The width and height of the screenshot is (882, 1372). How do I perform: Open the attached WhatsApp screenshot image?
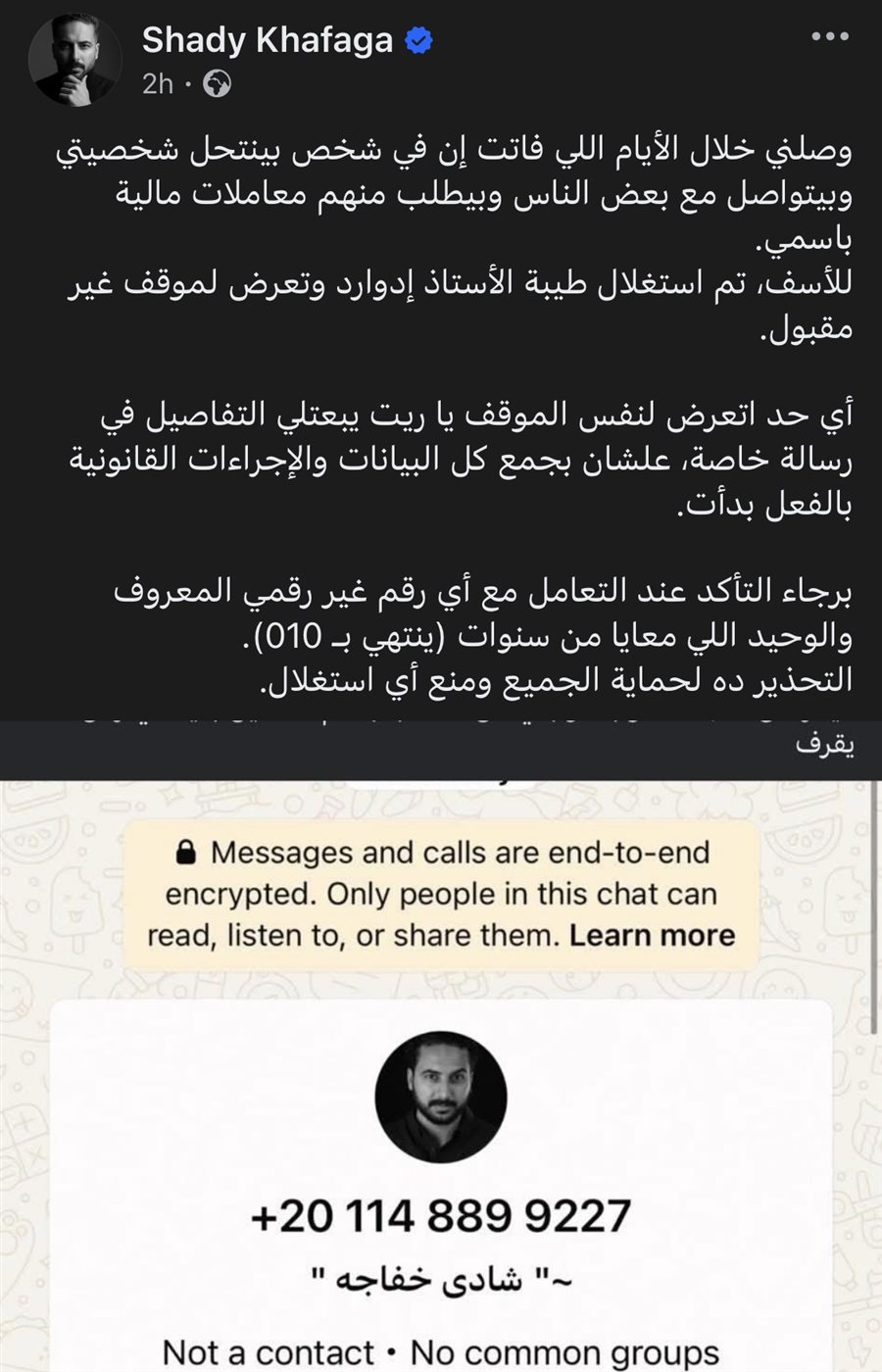[441, 1078]
